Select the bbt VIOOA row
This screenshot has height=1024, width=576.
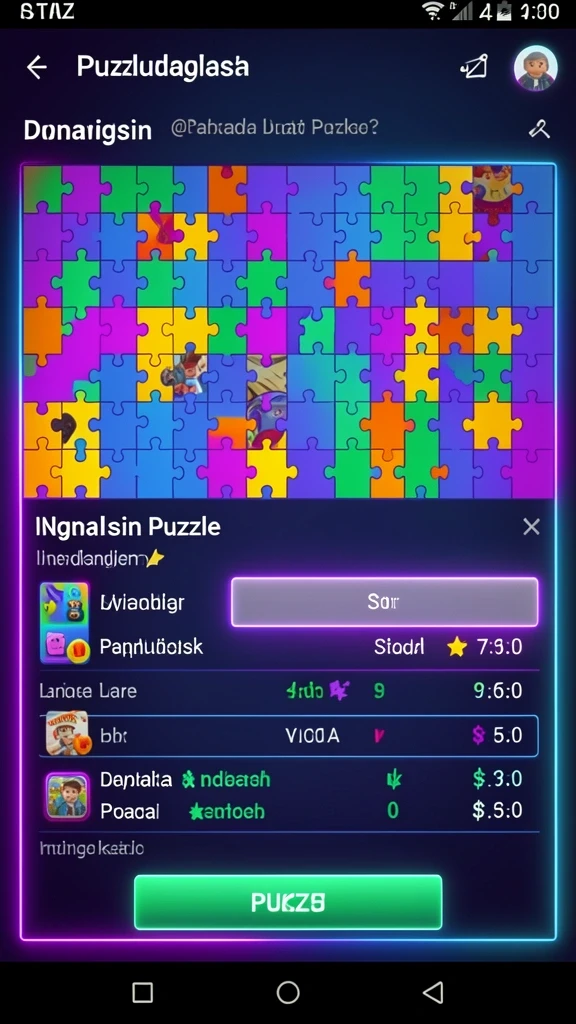pyautogui.click(x=288, y=736)
